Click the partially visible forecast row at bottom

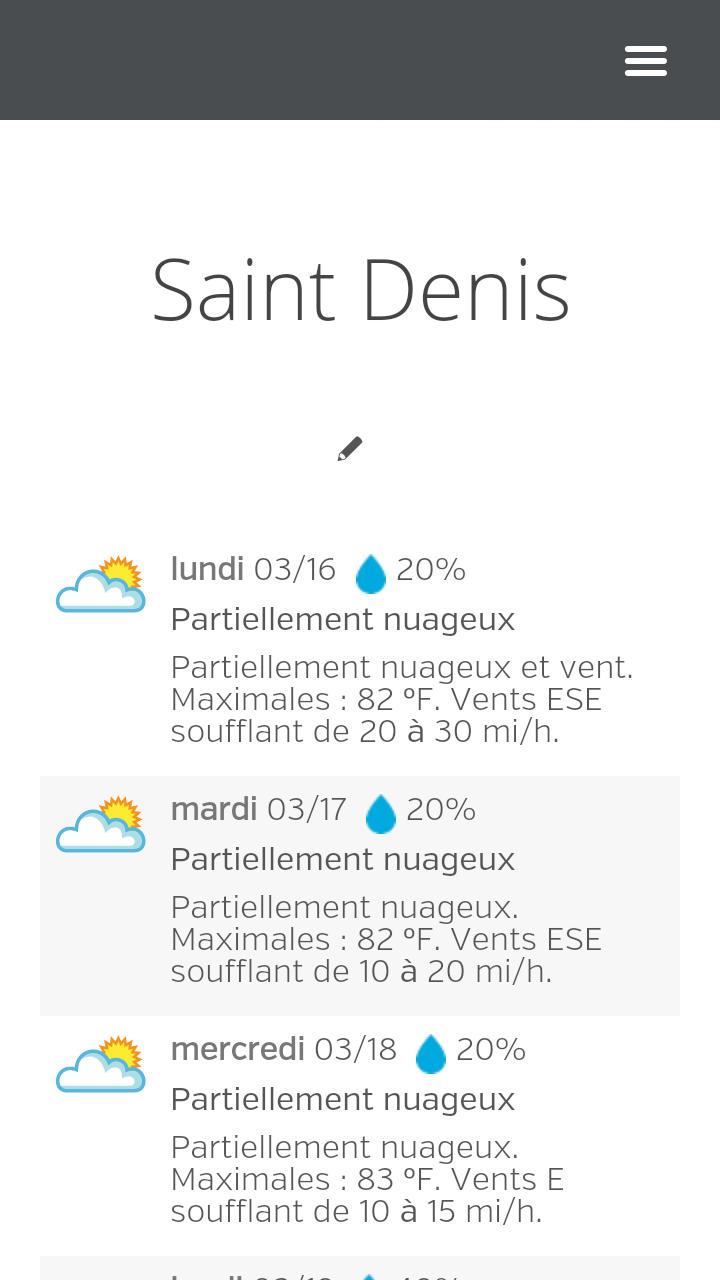point(360,1270)
